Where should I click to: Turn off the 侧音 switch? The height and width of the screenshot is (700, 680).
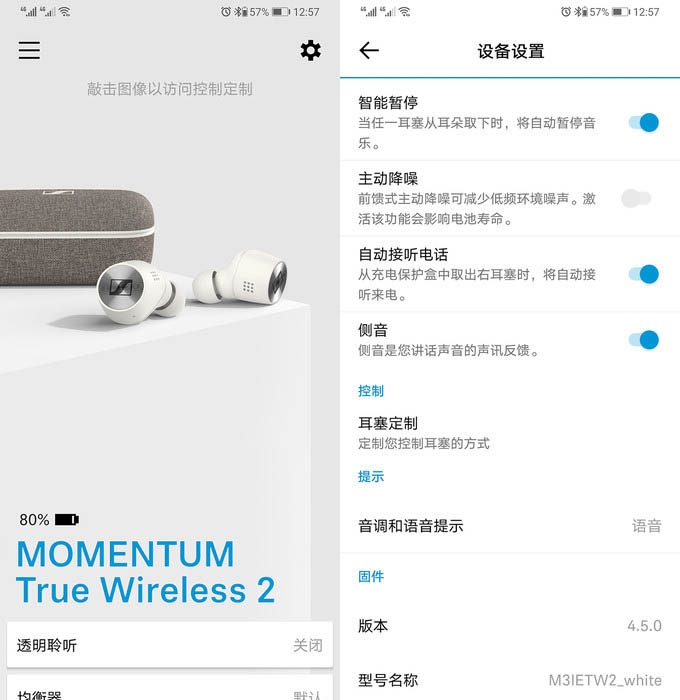[643, 340]
